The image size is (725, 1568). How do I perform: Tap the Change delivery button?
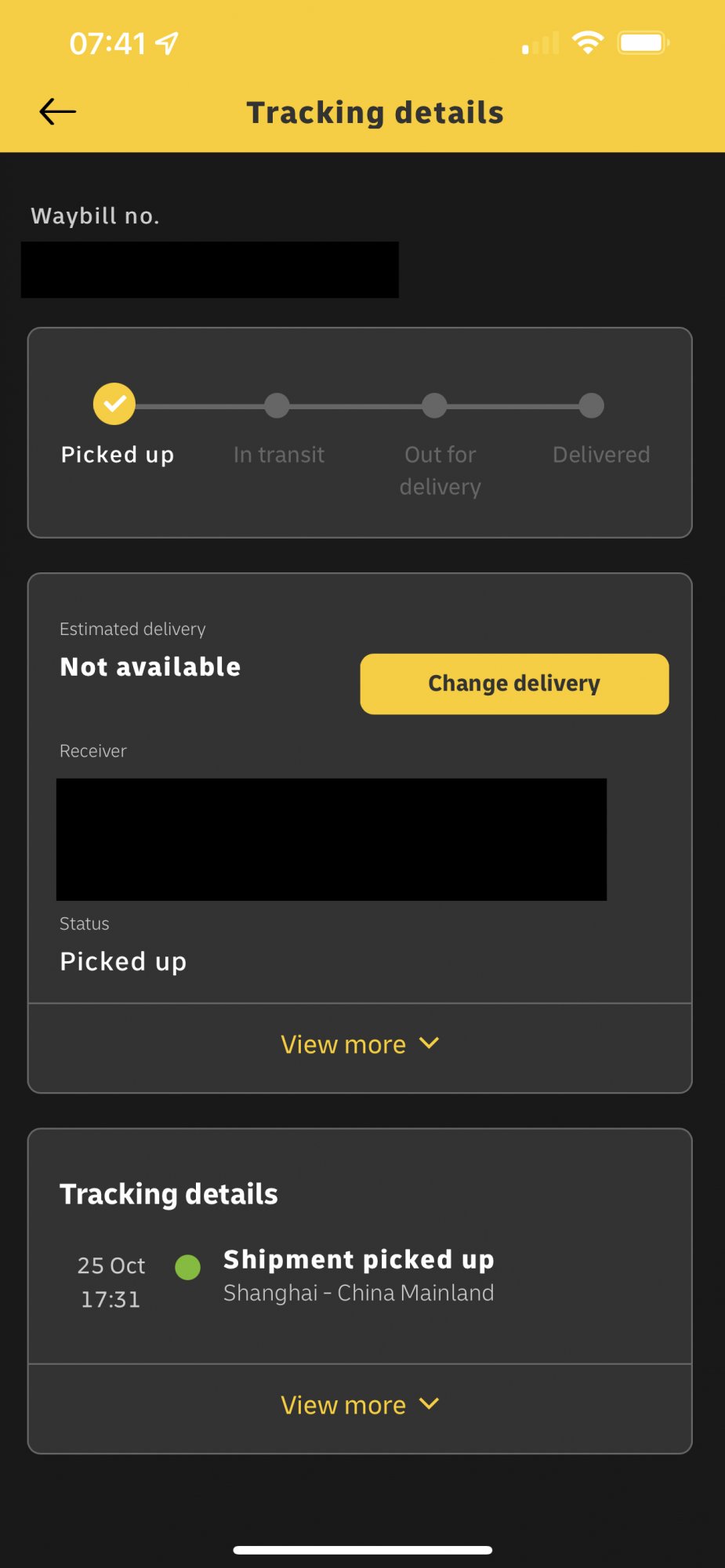point(514,684)
